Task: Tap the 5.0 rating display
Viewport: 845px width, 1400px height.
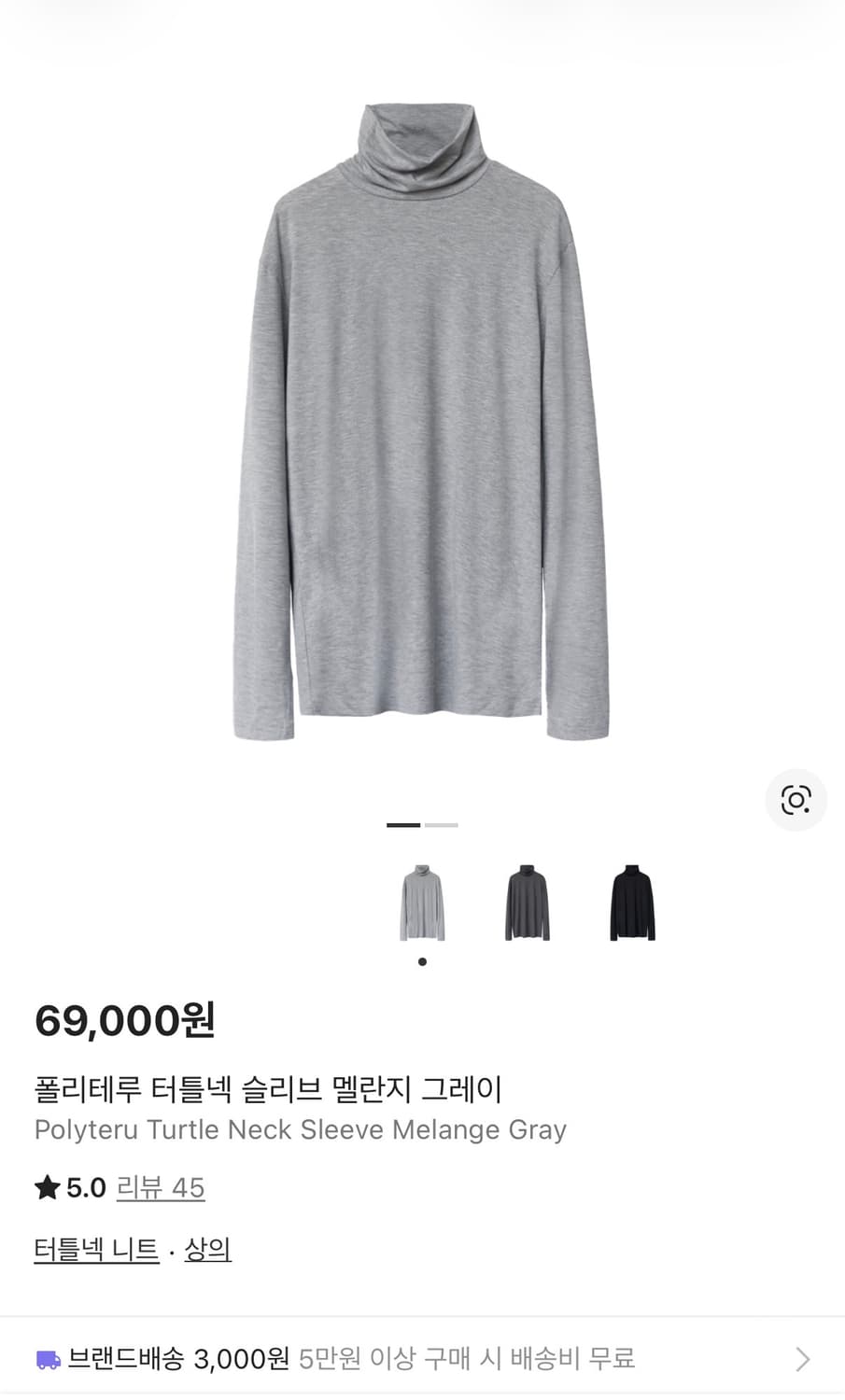Action: [x=84, y=1187]
